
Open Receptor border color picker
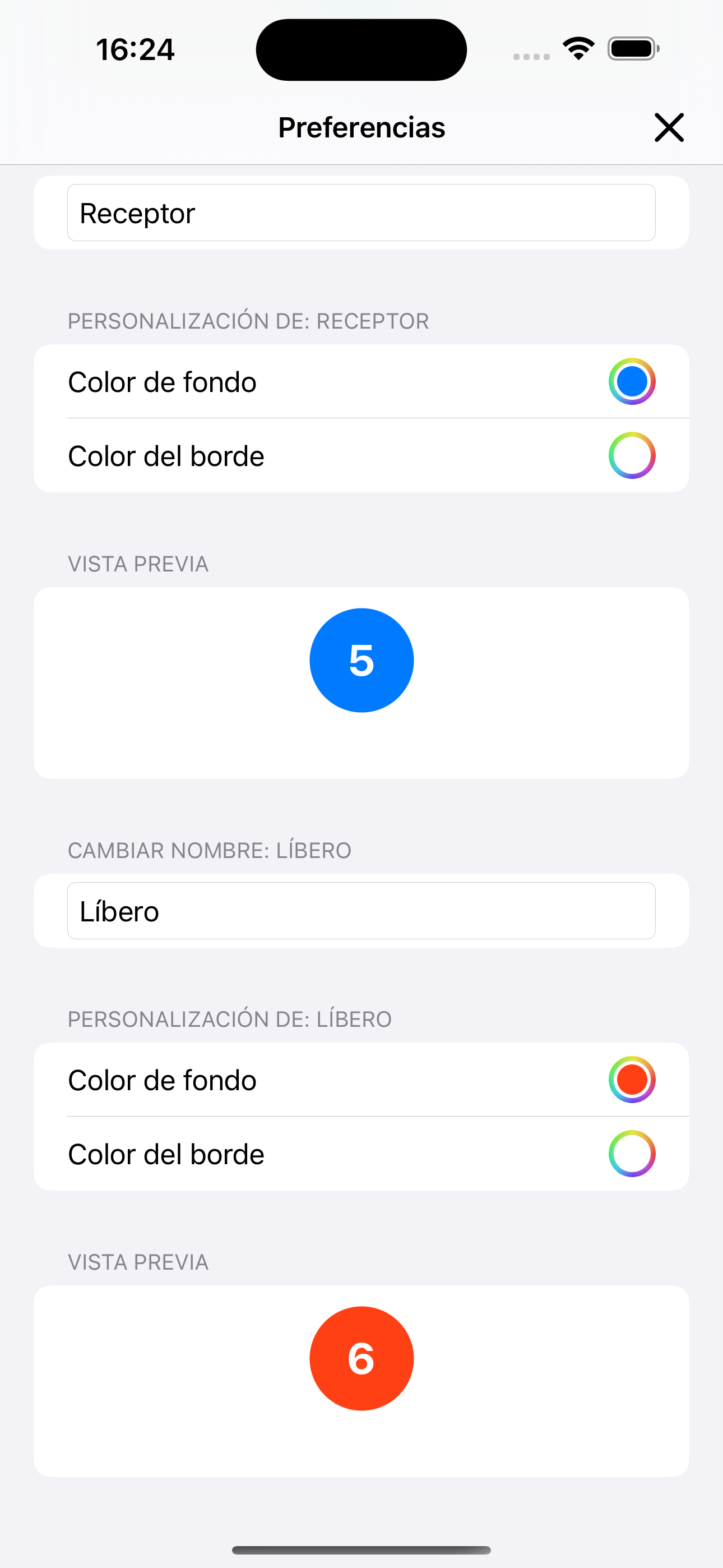(632, 455)
